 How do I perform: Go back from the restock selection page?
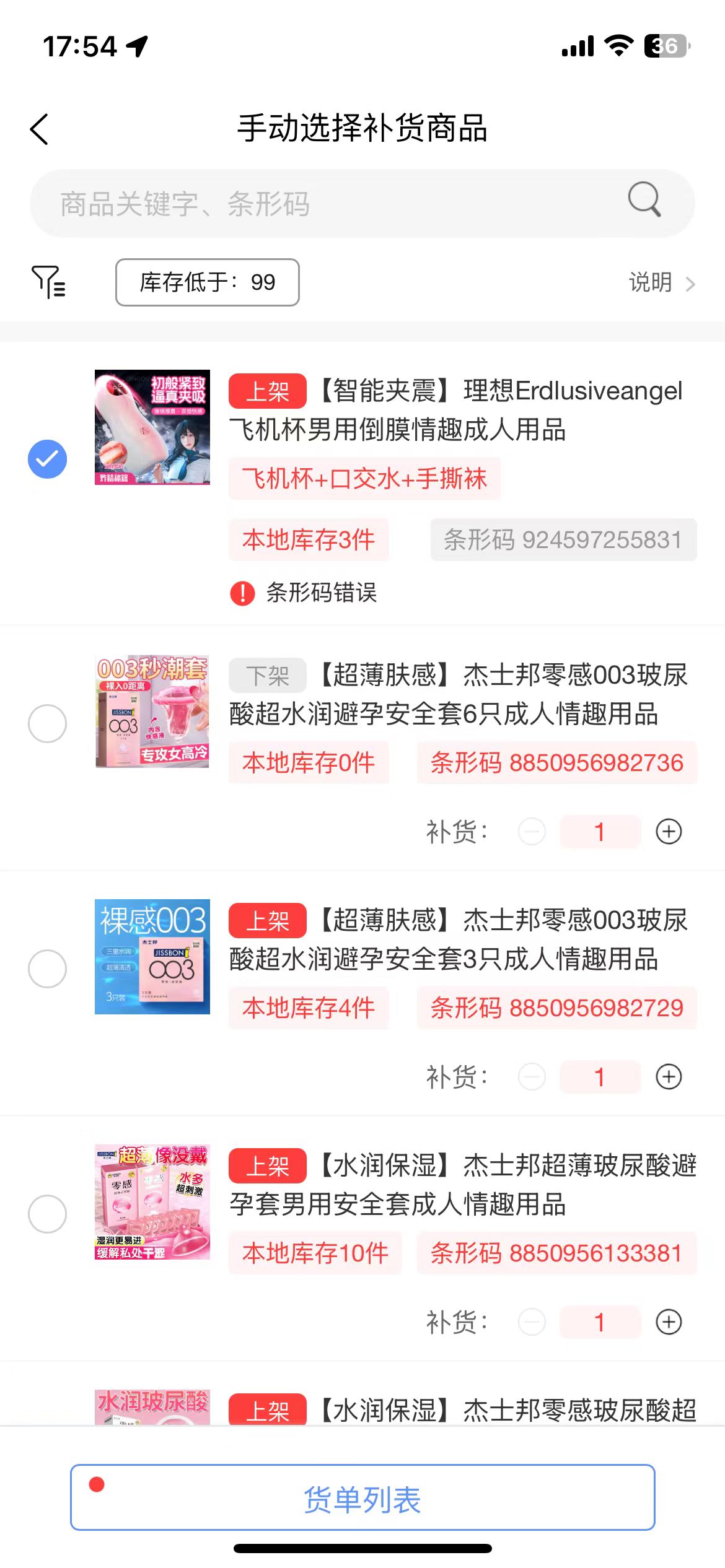click(40, 129)
